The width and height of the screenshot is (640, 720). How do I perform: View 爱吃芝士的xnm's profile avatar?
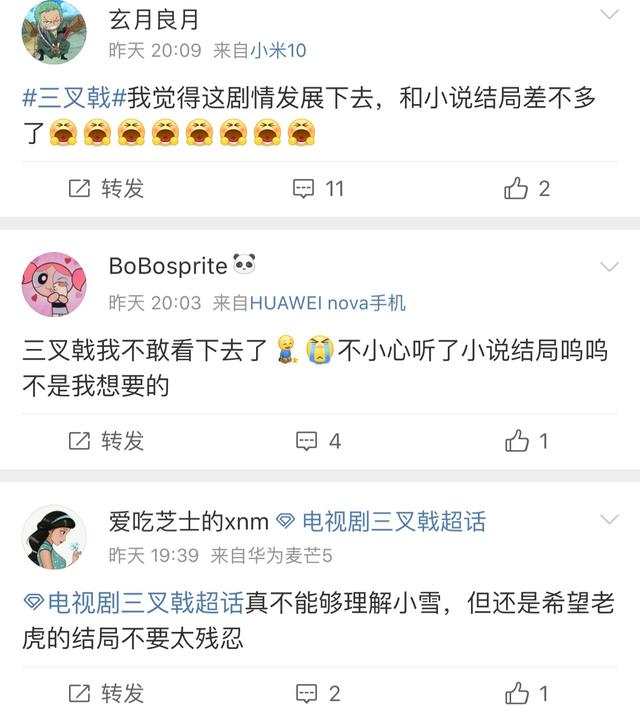54,536
